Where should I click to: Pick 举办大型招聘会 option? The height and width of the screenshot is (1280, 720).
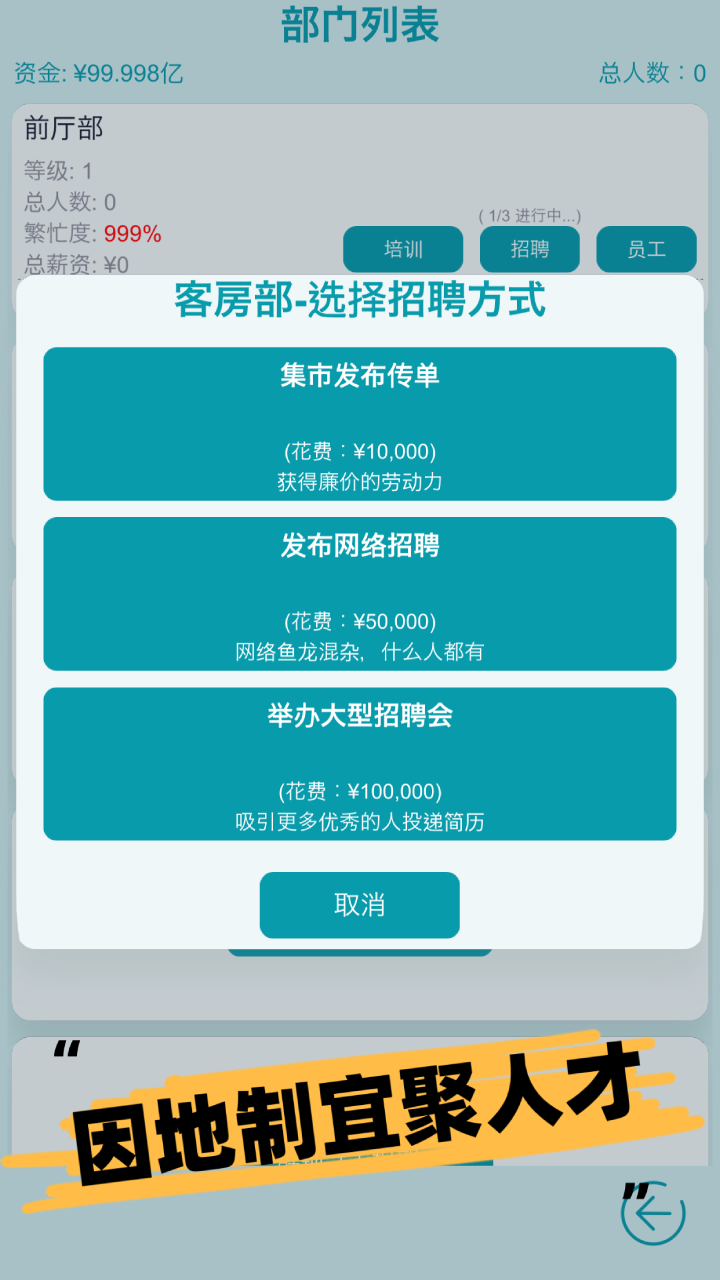360,764
